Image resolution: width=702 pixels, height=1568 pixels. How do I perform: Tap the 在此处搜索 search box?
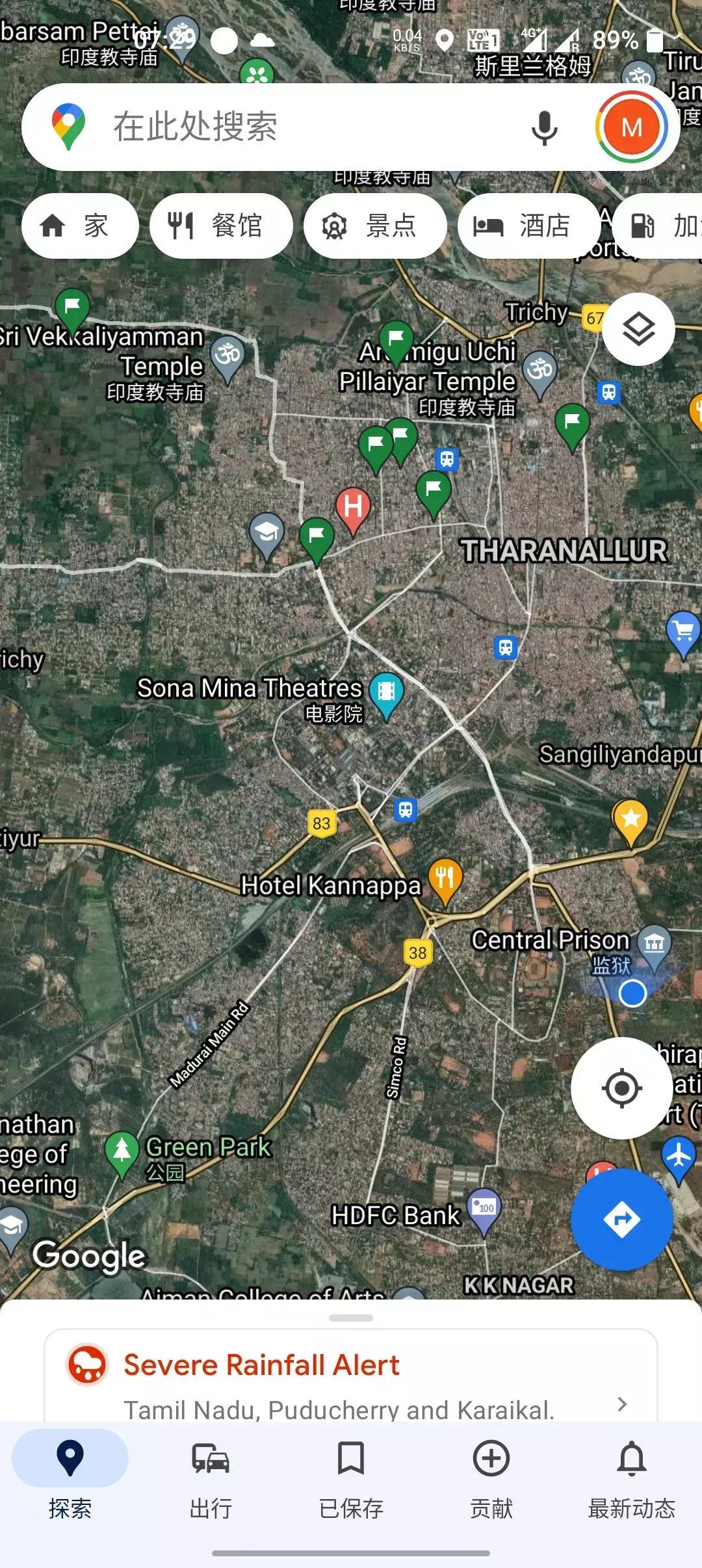tap(292, 127)
